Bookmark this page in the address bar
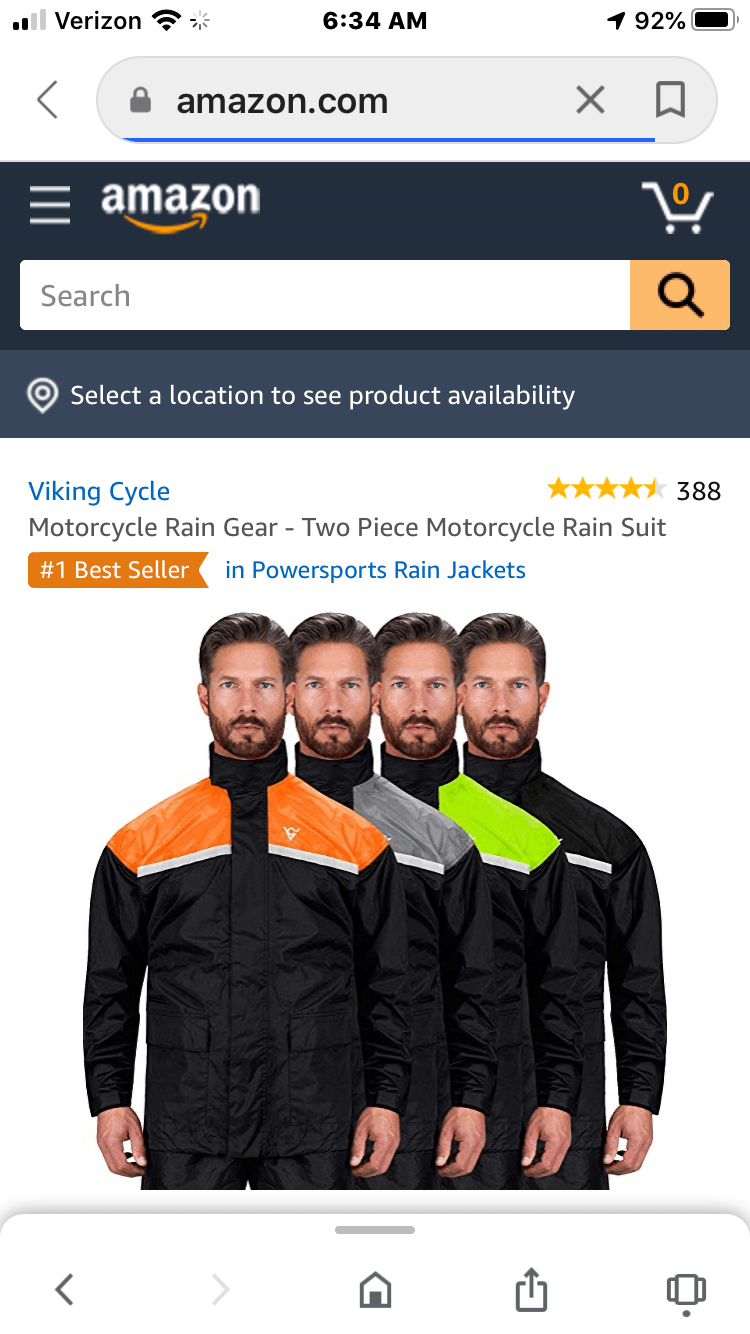 669,100
